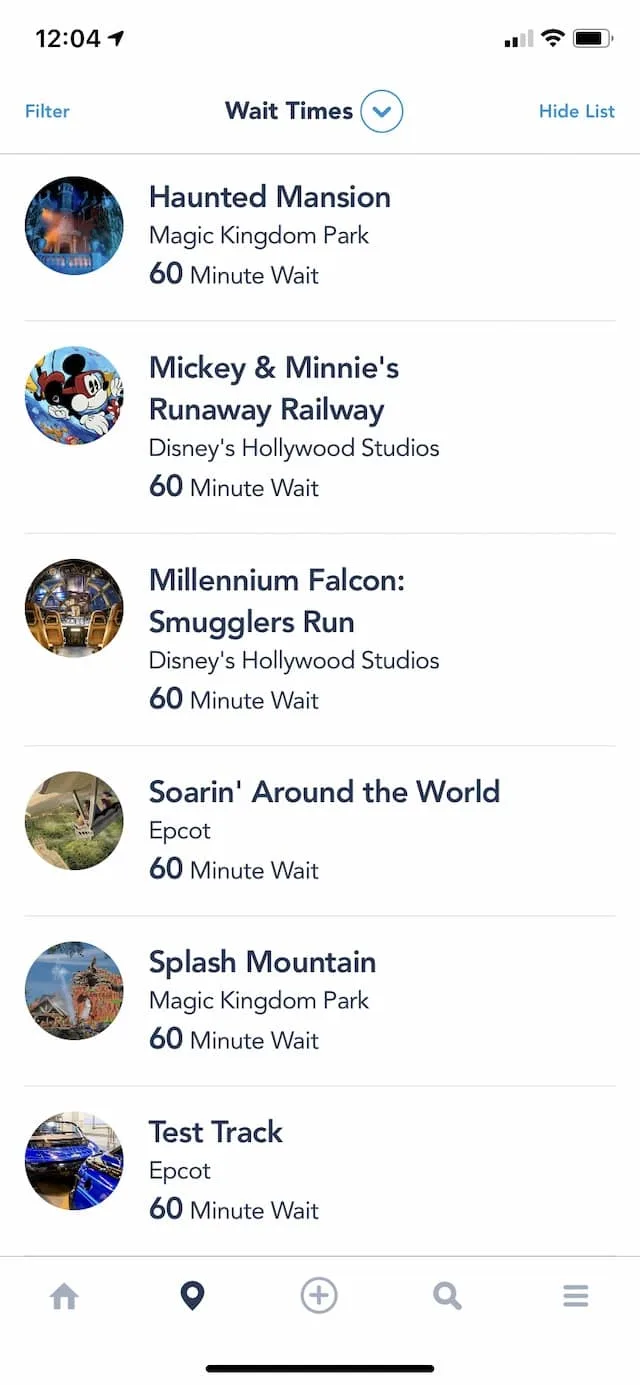
Task: Open Haunted Mansion details
Action: click(x=320, y=236)
